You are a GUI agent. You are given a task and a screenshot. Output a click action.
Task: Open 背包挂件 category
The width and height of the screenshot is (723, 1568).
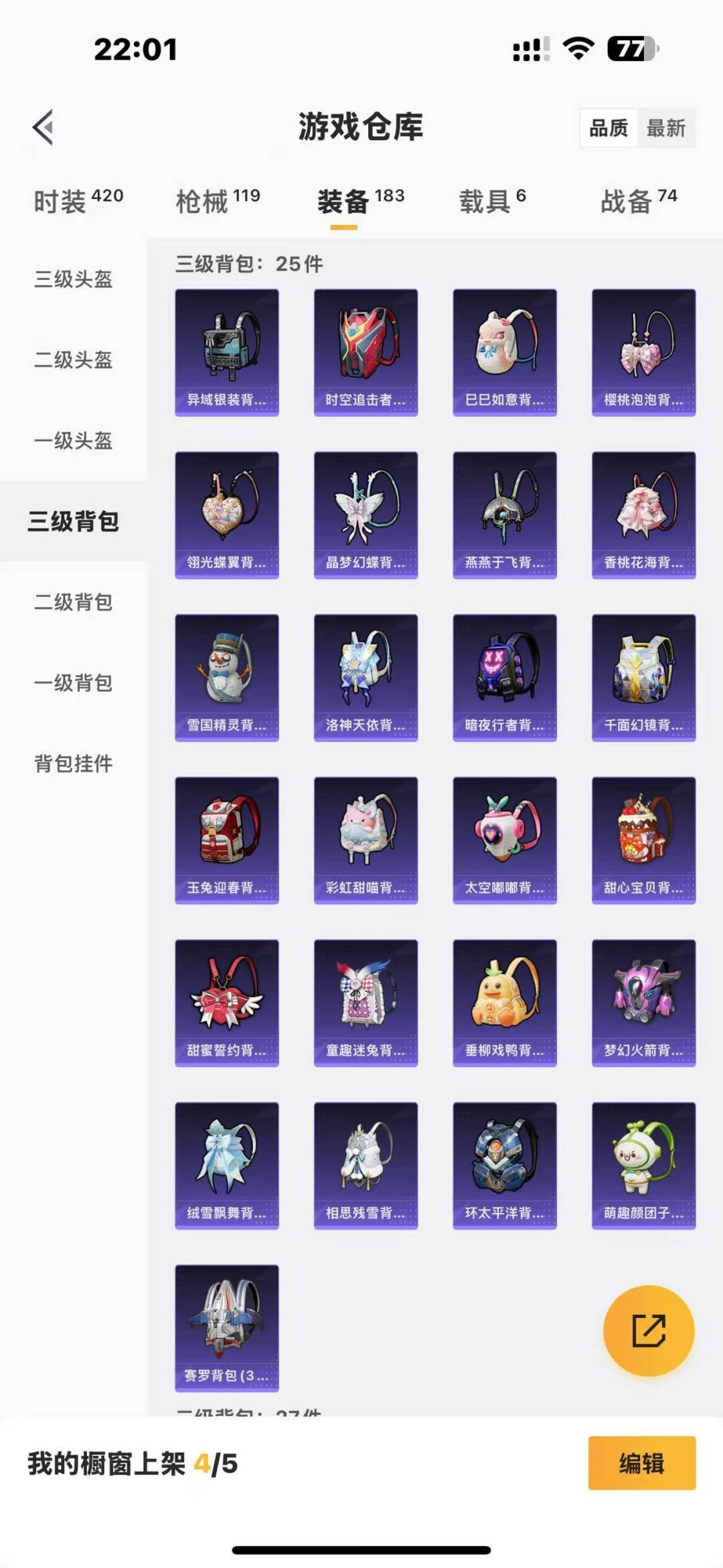[x=74, y=763]
